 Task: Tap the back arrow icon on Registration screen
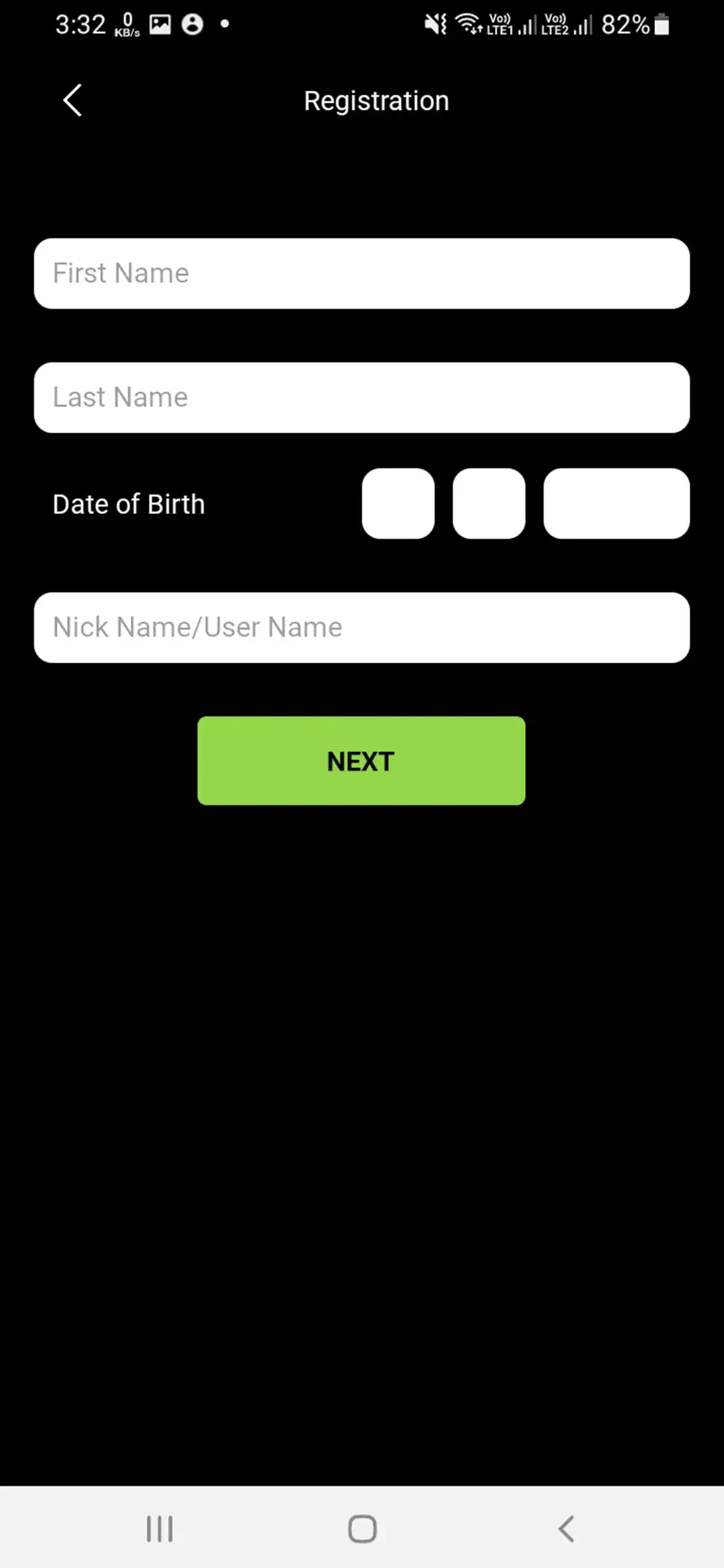(x=72, y=100)
